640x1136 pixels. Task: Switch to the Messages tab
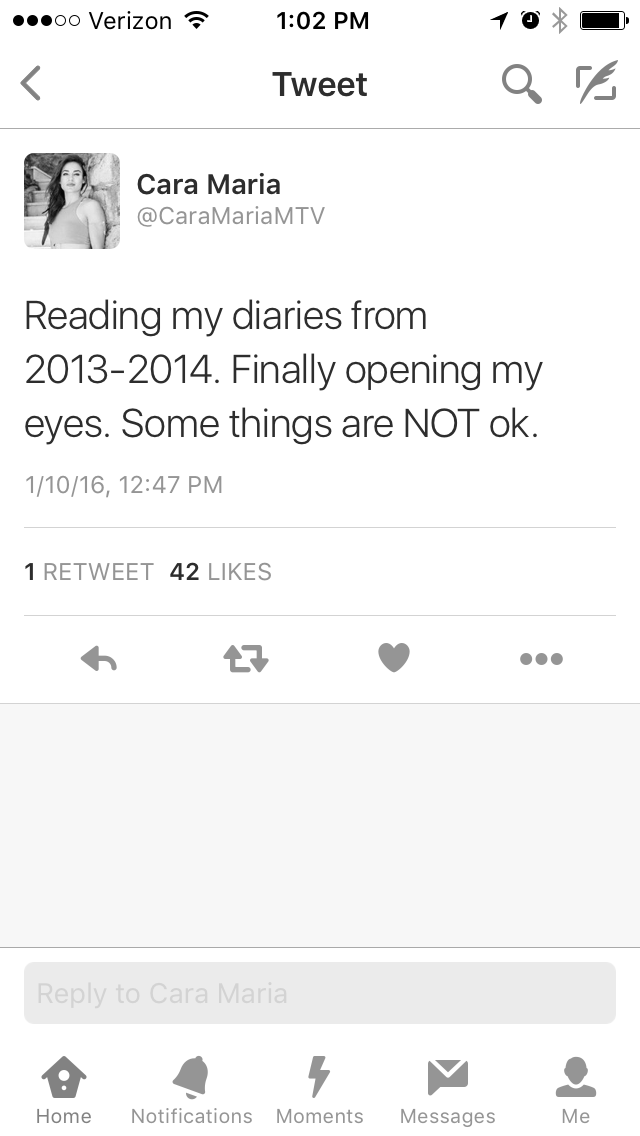(x=448, y=1090)
